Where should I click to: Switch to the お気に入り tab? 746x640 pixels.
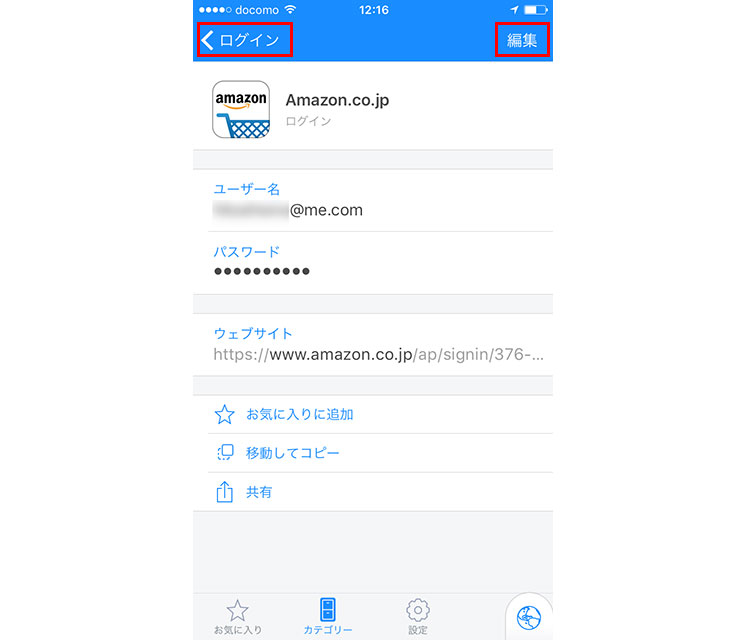(238, 617)
